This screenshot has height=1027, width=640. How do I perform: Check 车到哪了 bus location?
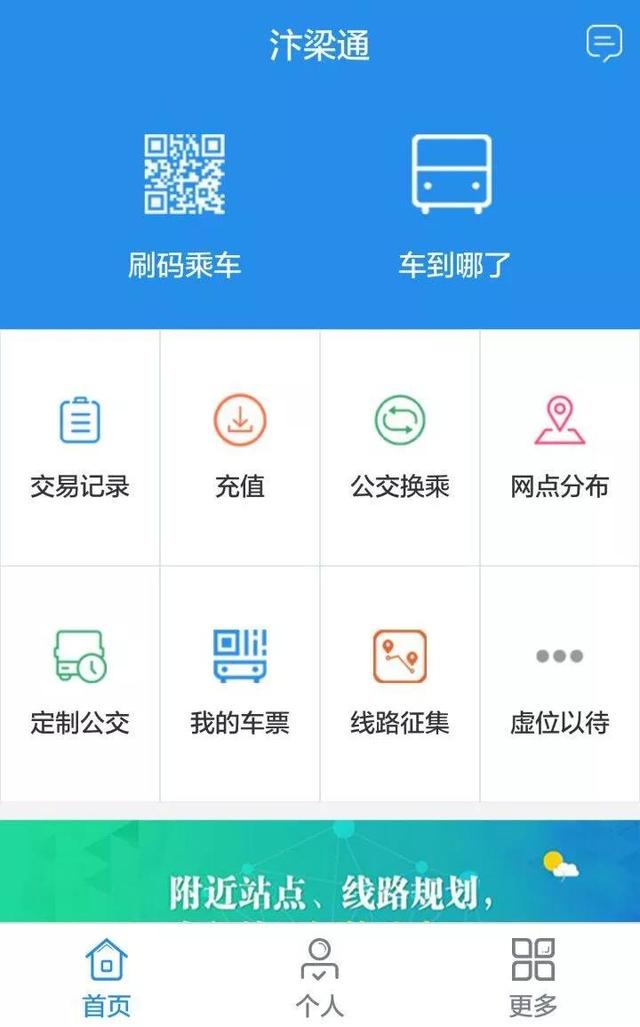point(453,205)
